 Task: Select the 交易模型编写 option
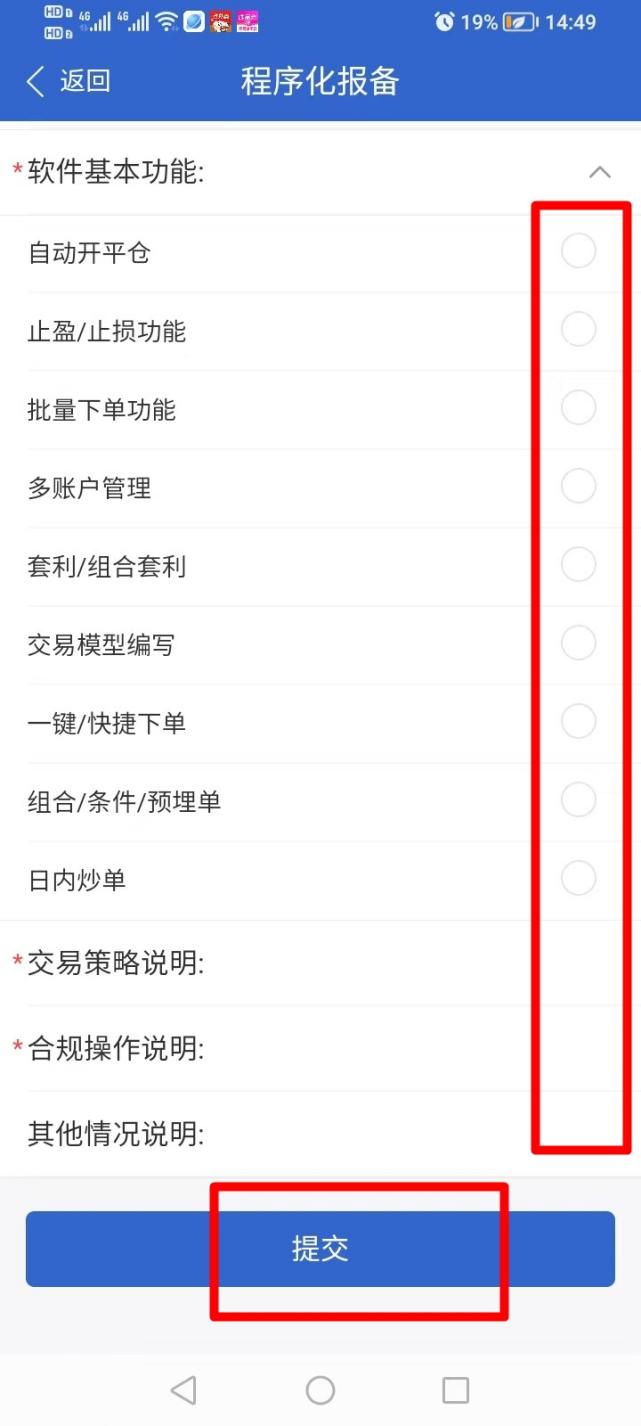[578, 643]
